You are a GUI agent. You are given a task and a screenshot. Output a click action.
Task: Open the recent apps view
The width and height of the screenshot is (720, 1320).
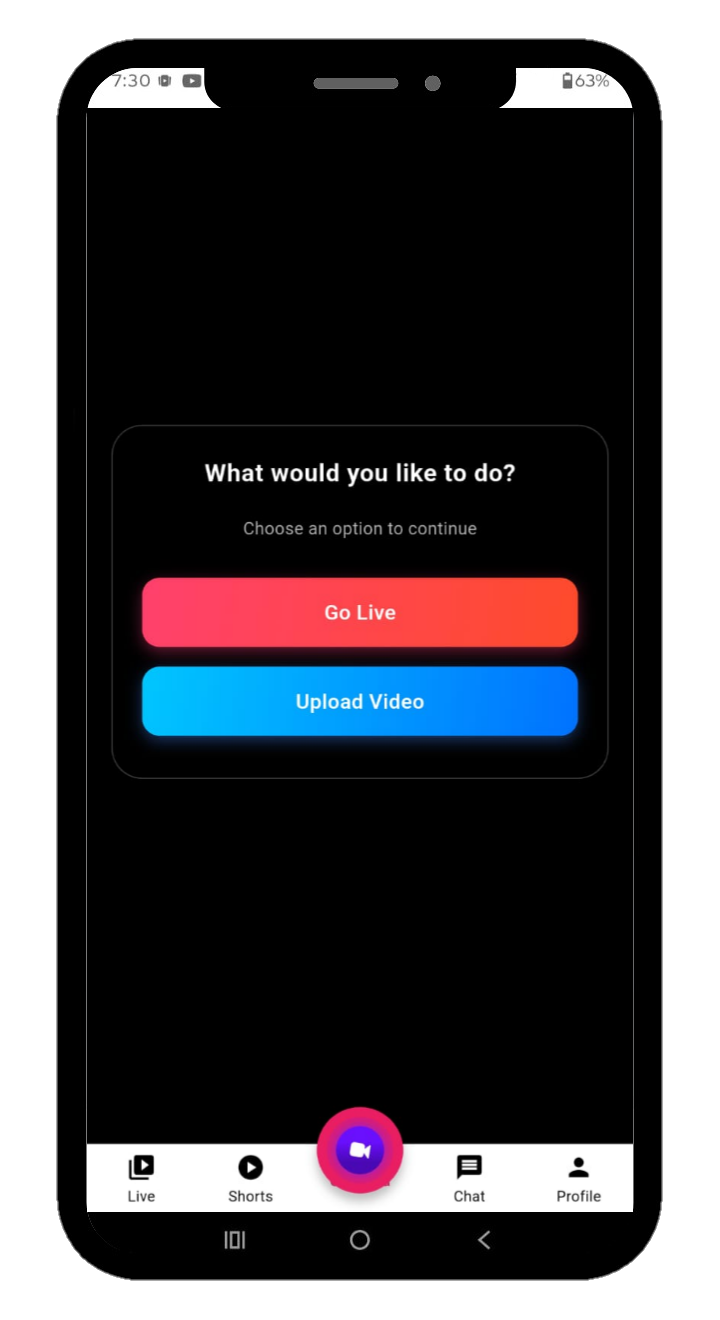(x=235, y=1240)
